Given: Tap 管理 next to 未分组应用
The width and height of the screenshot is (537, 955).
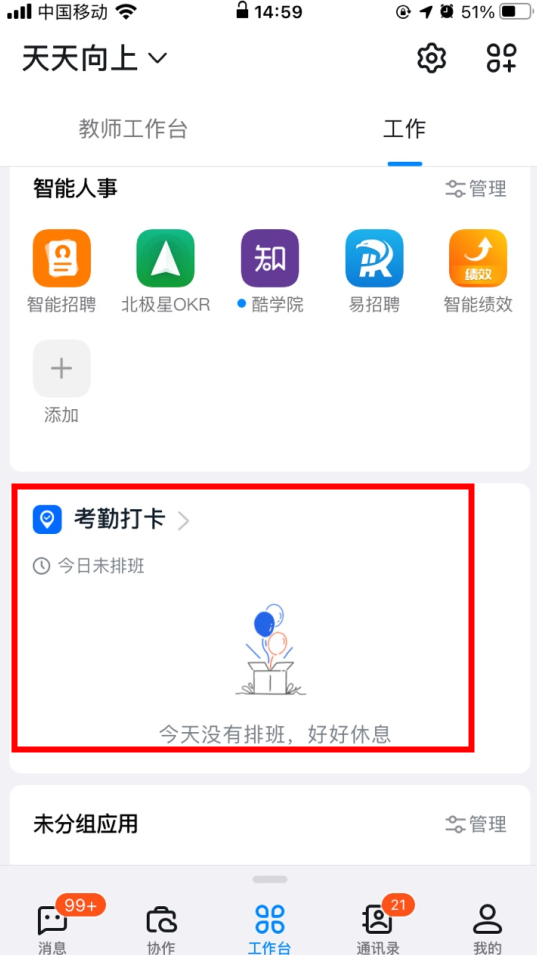Looking at the screenshot, I should point(476,824).
